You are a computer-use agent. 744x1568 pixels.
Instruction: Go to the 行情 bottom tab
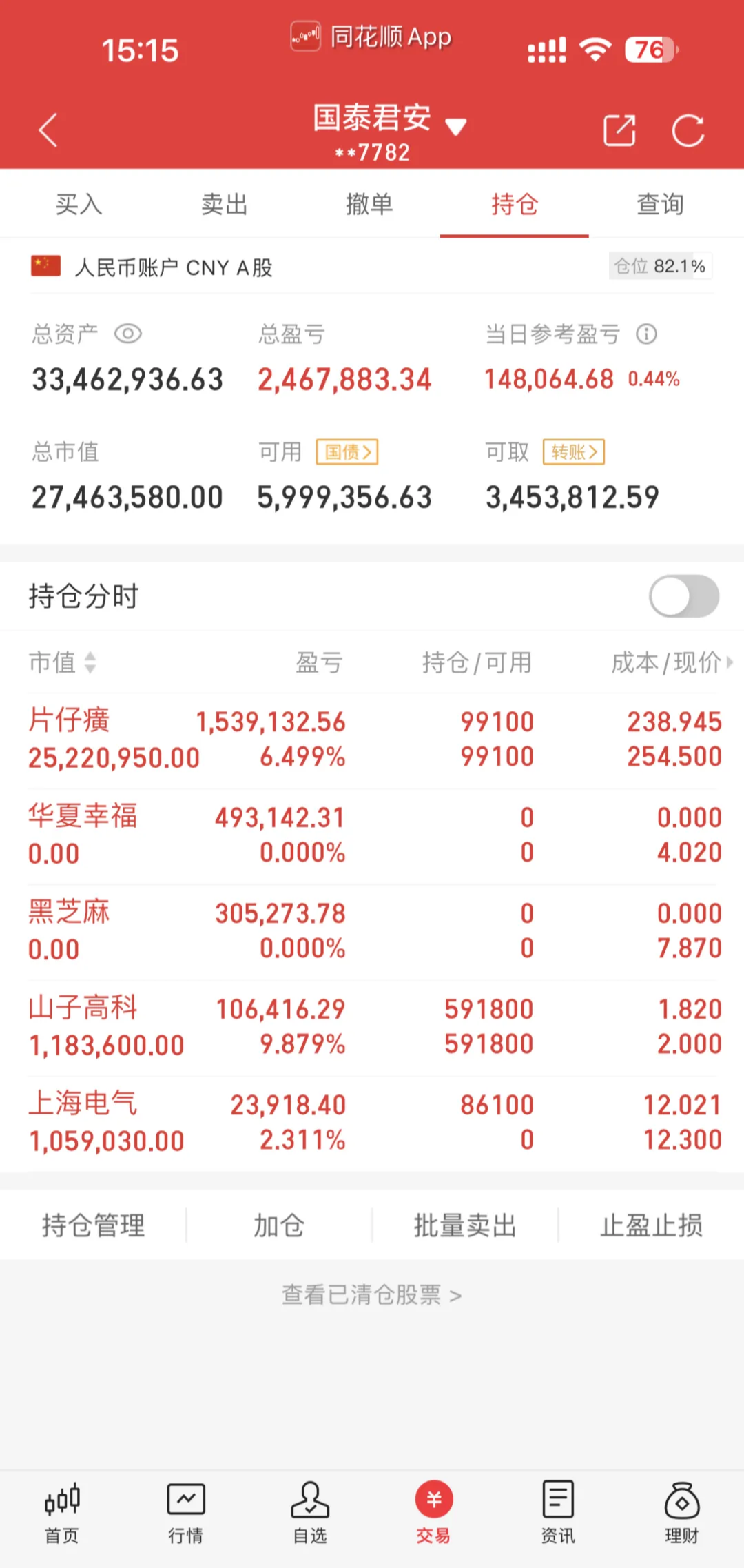(186, 1513)
